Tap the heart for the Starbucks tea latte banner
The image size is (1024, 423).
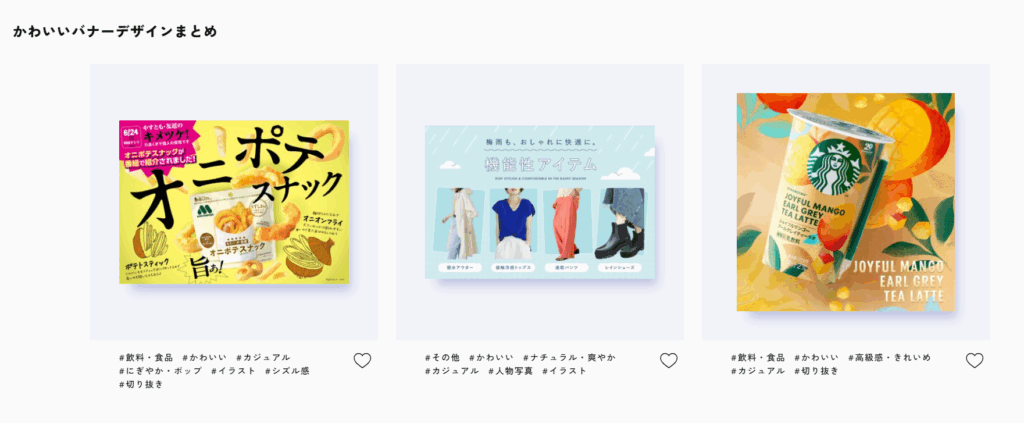974,361
